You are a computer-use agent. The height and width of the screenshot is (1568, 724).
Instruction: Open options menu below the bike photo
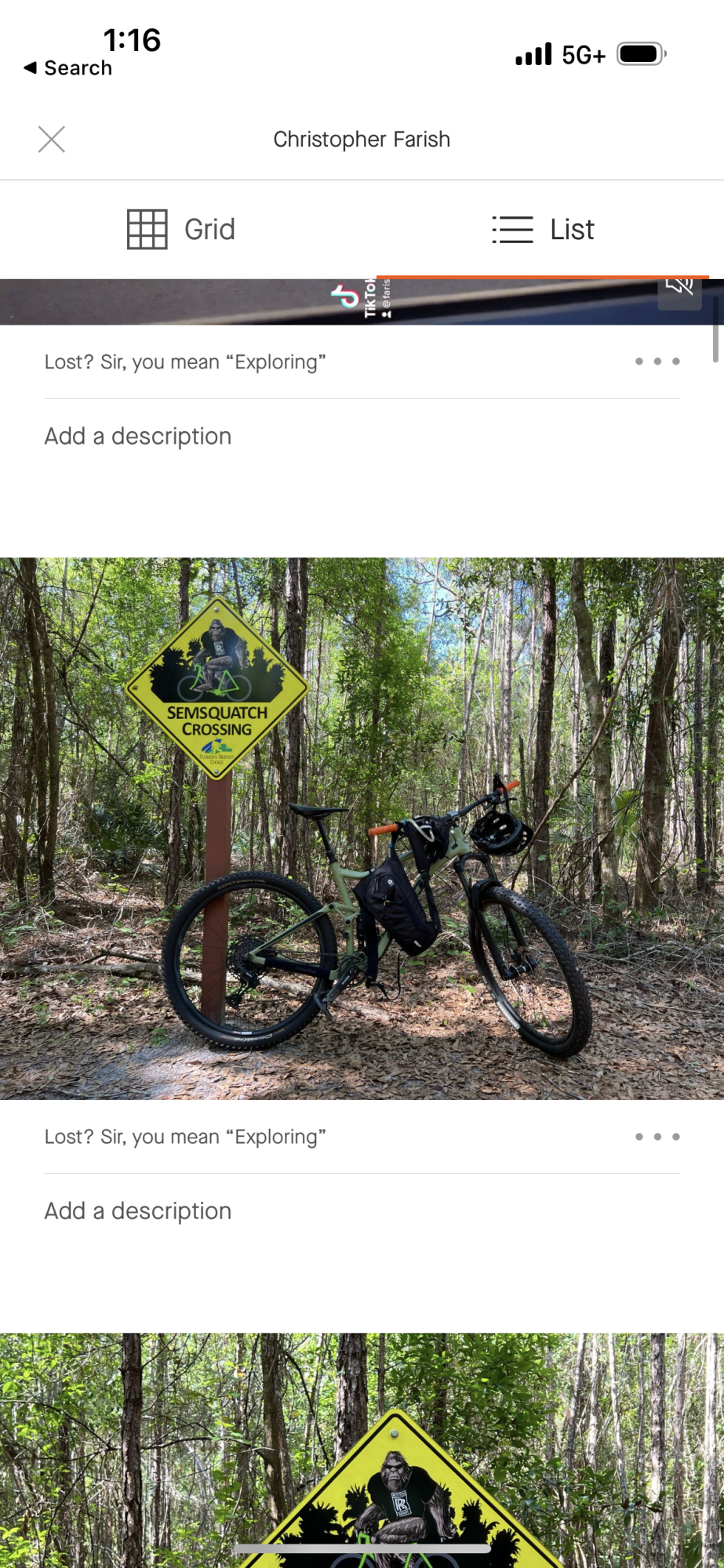[x=657, y=1136]
